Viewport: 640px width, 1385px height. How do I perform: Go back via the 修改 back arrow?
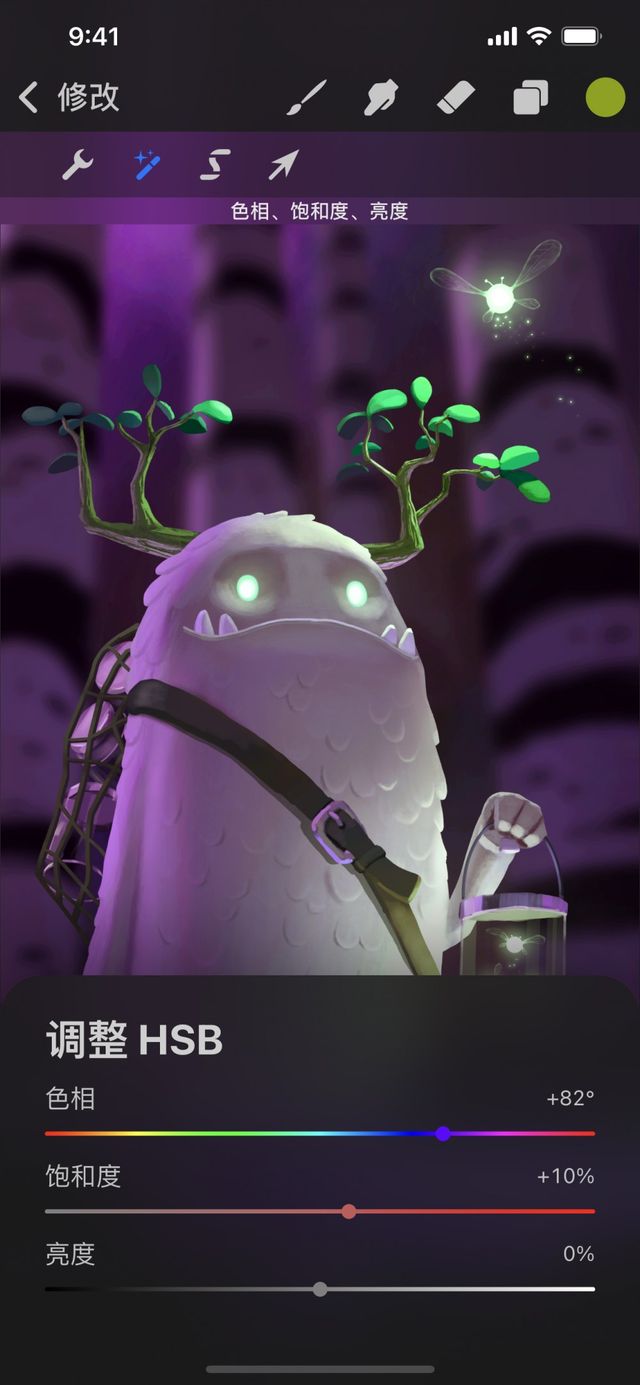coord(29,97)
